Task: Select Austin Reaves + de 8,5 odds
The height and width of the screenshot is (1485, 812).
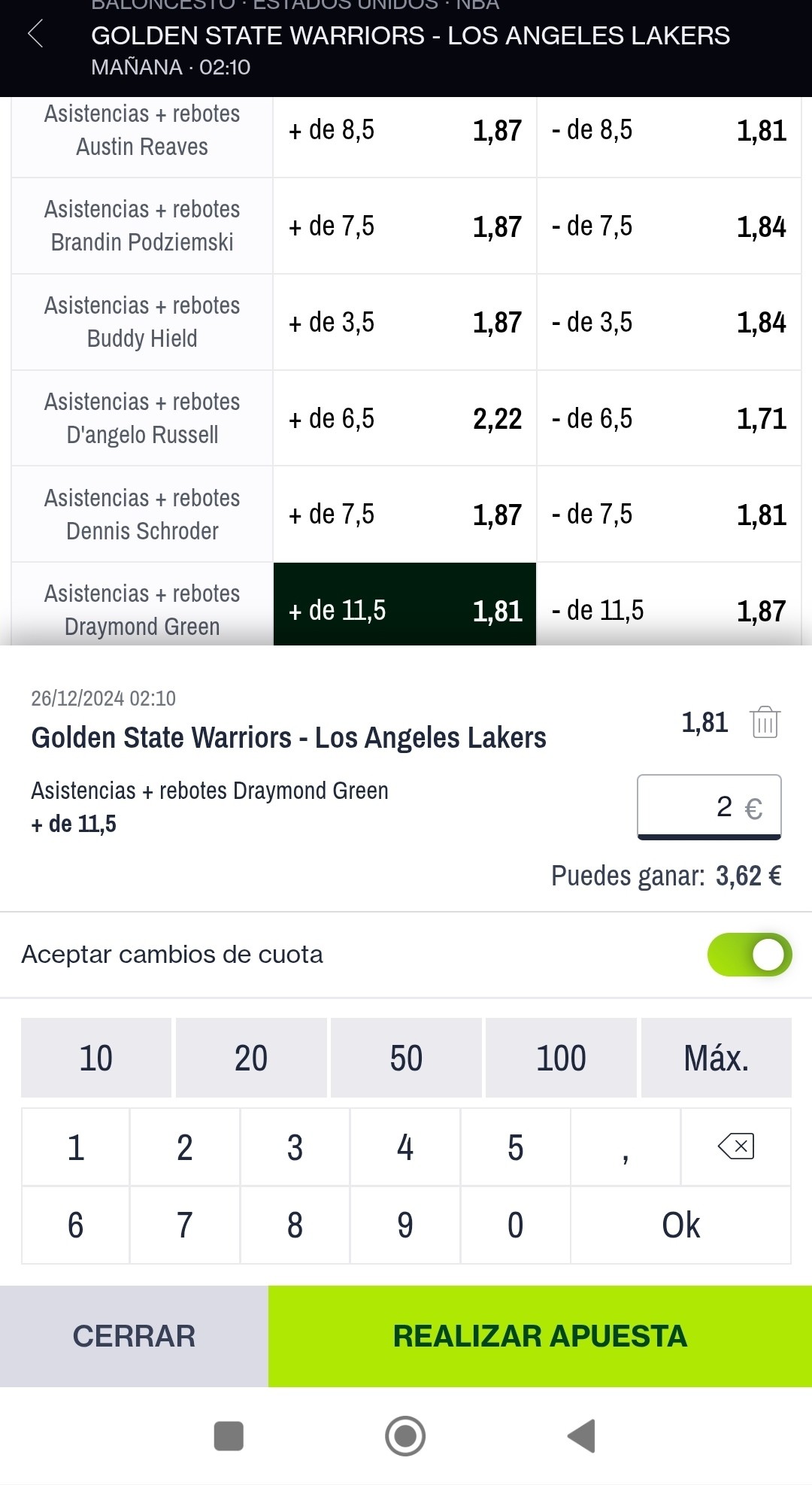Action: [404, 131]
